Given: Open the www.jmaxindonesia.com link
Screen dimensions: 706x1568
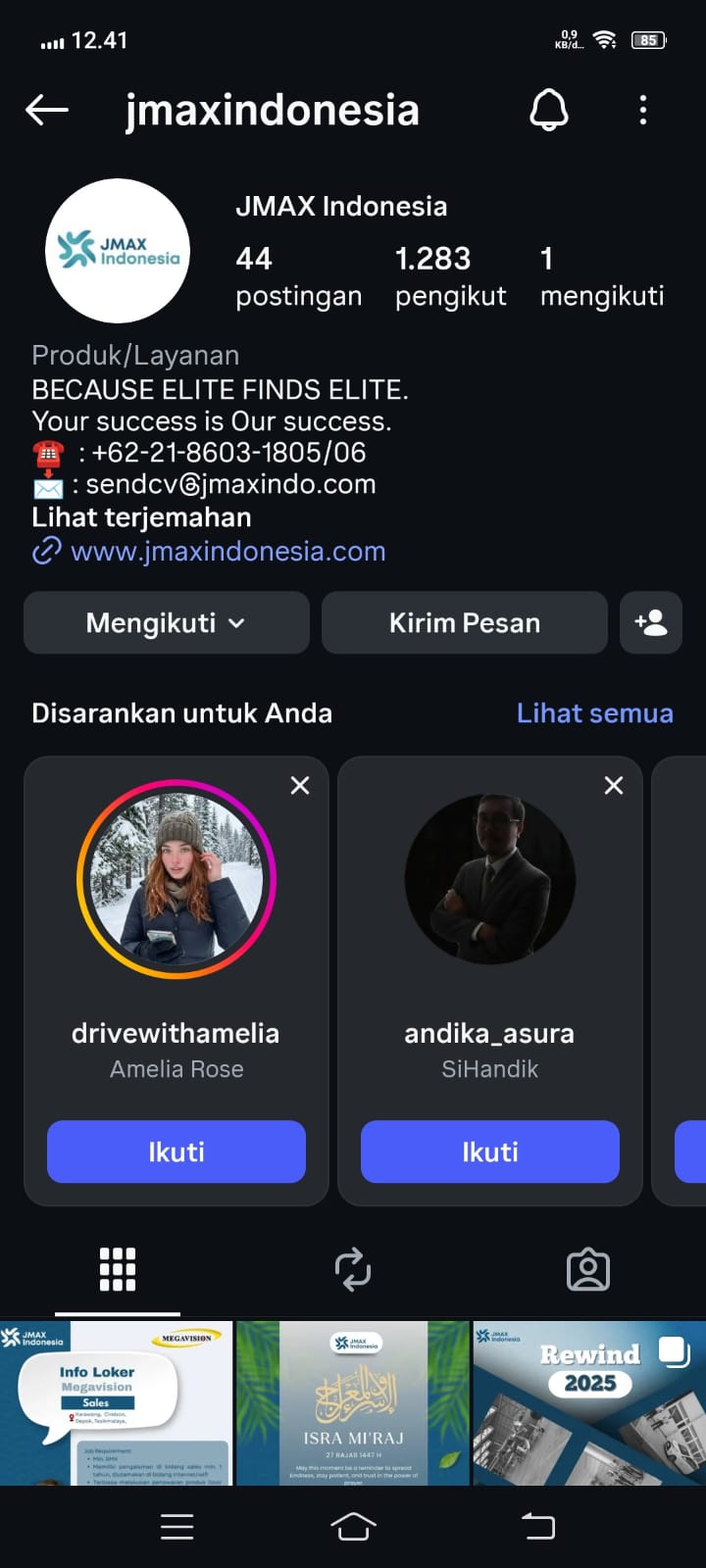Looking at the screenshot, I should 227,552.
